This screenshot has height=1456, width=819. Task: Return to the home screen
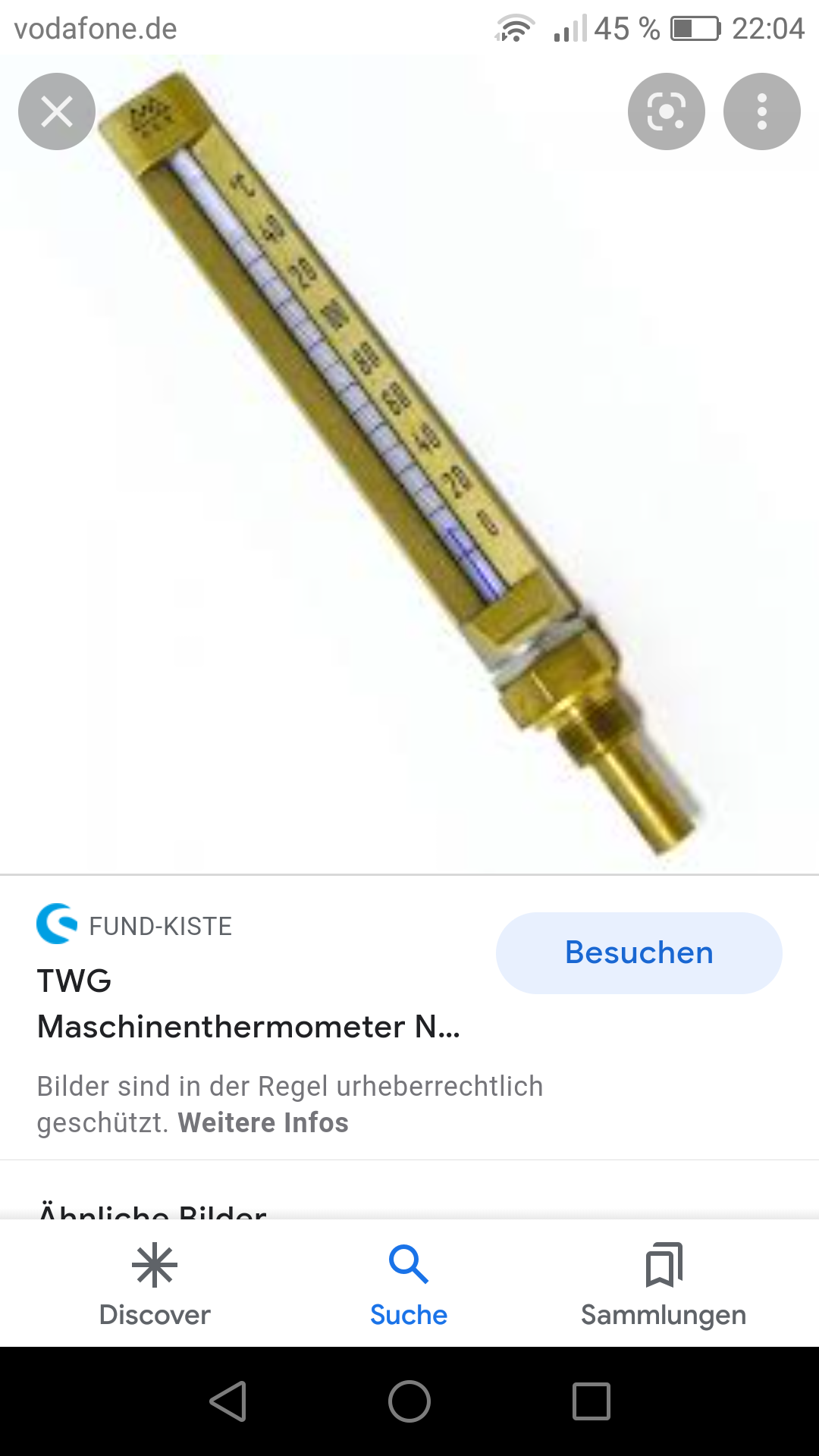pyautogui.click(x=409, y=1401)
